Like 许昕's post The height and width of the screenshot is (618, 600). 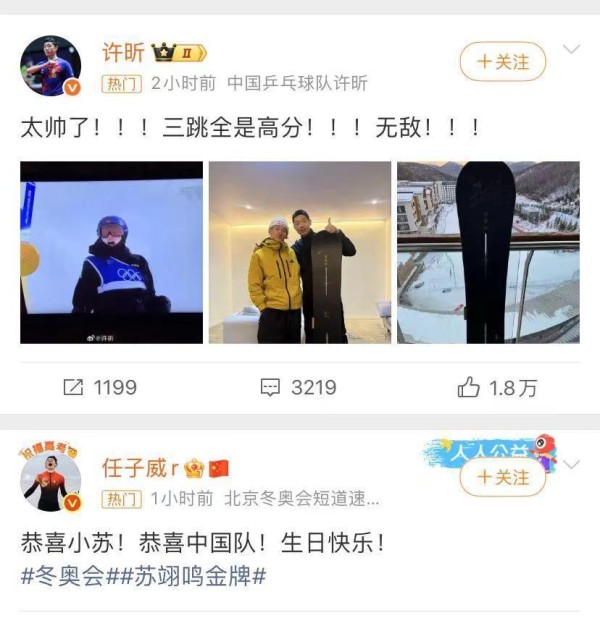coord(497,388)
